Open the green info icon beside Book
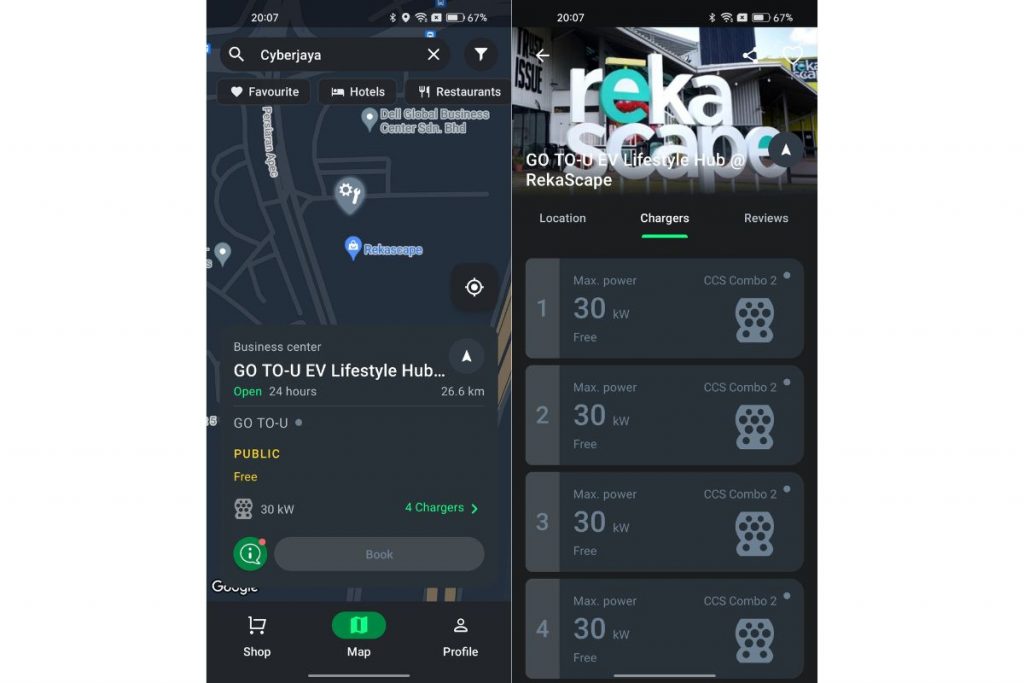Viewport: 1024px width, 683px height. (250, 554)
